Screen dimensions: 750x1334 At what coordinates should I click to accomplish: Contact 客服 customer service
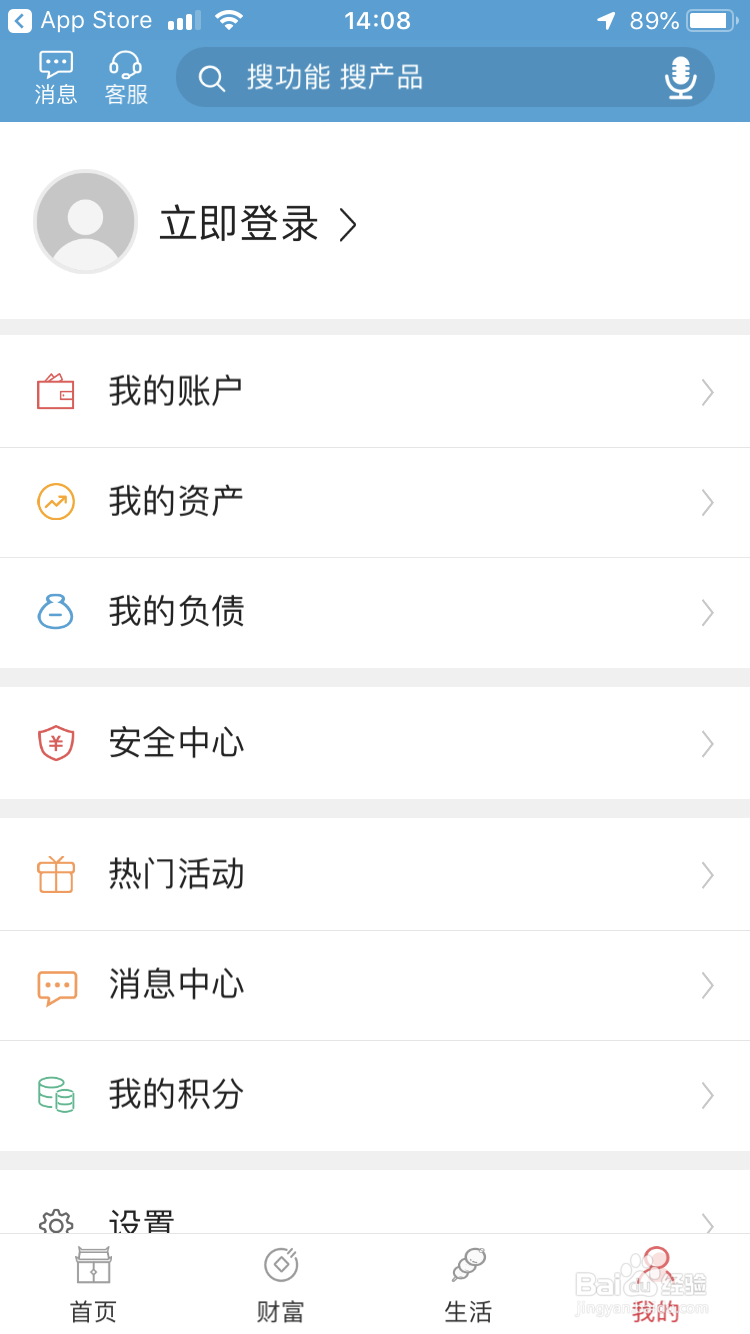(126, 77)
